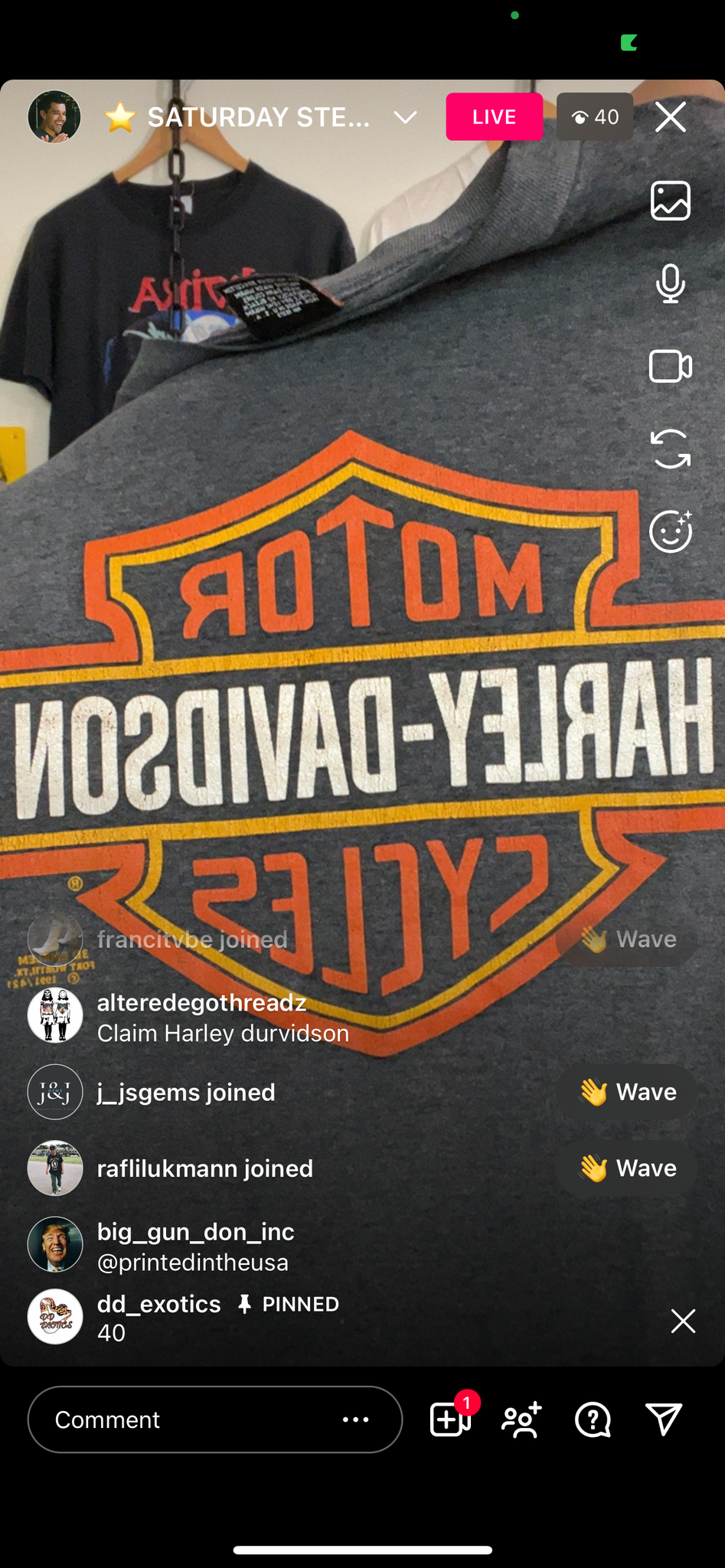This screenshot has width=725, height=1568.
Task: Turn off the video camera
Action: pos(671,366)
